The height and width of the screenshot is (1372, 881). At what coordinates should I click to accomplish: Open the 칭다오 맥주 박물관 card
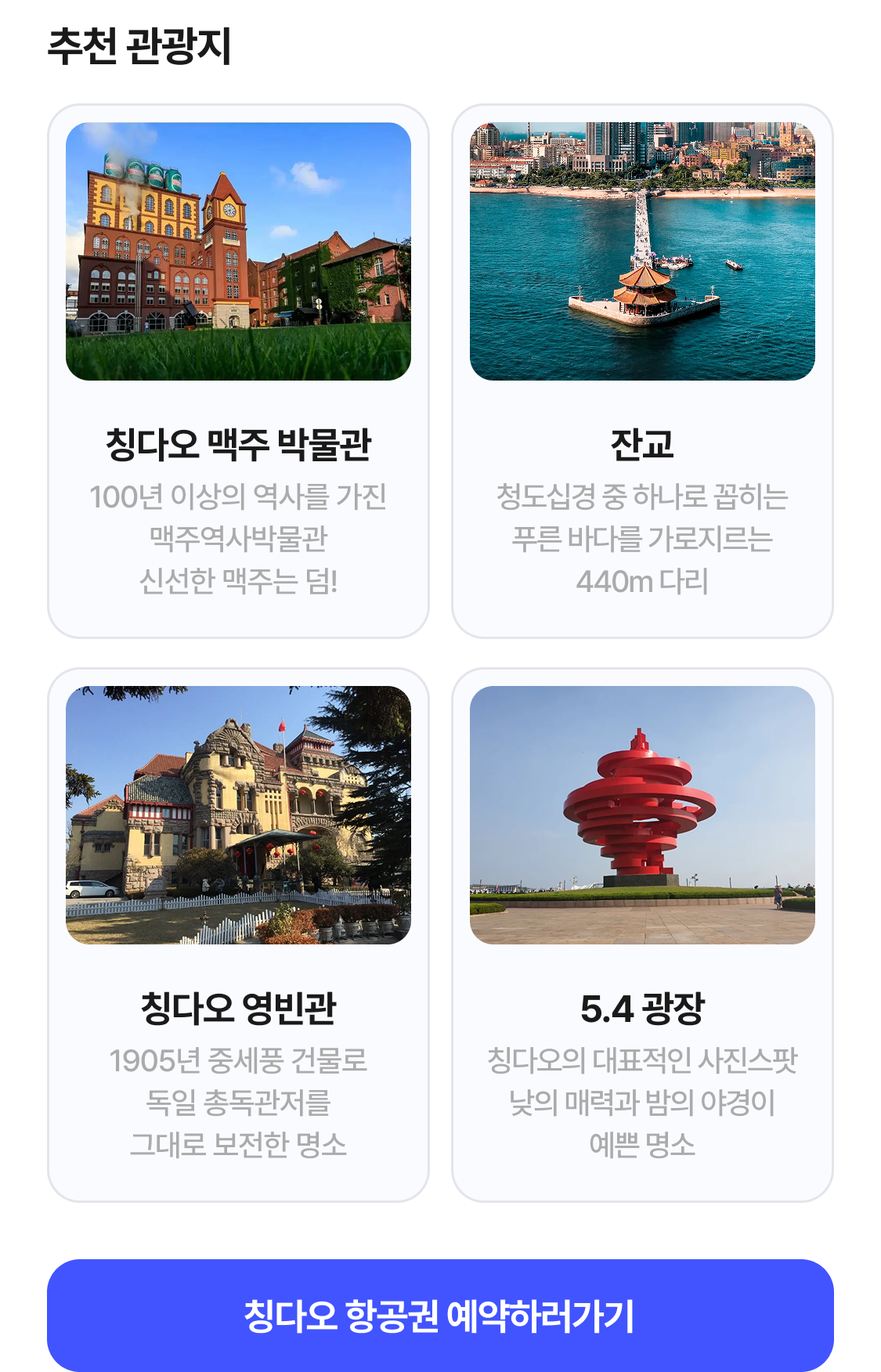tap(238, 370)
